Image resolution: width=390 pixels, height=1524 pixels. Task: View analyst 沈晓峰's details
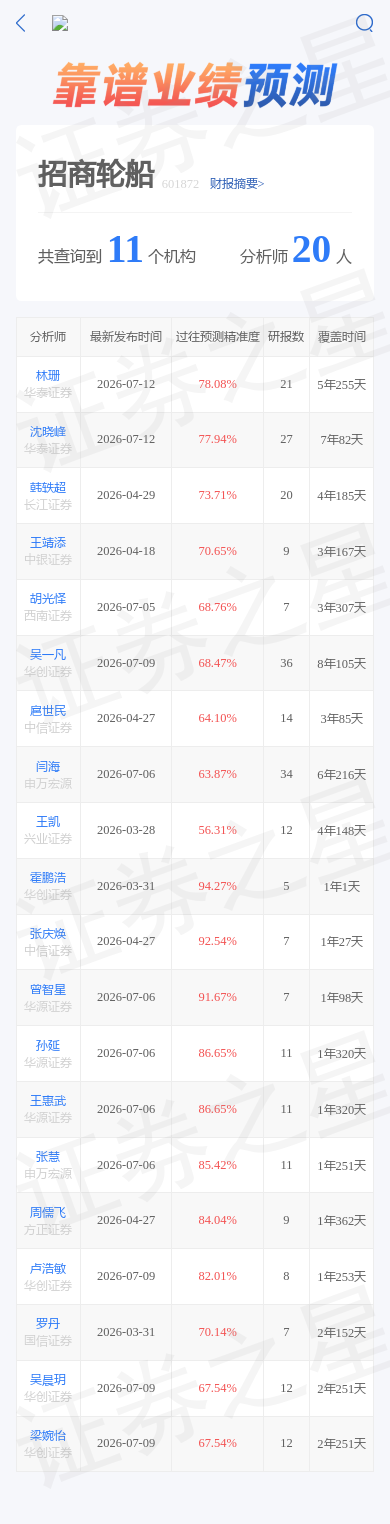point(48,432)
